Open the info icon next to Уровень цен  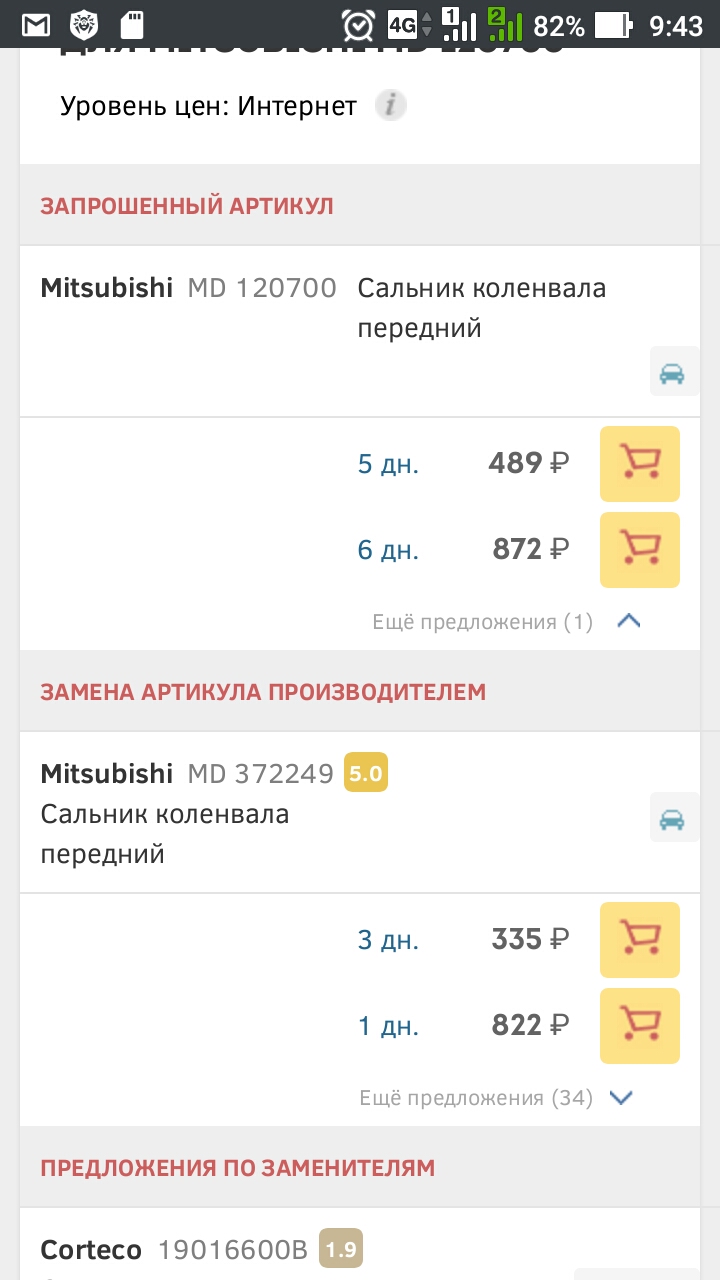[391, 106]
